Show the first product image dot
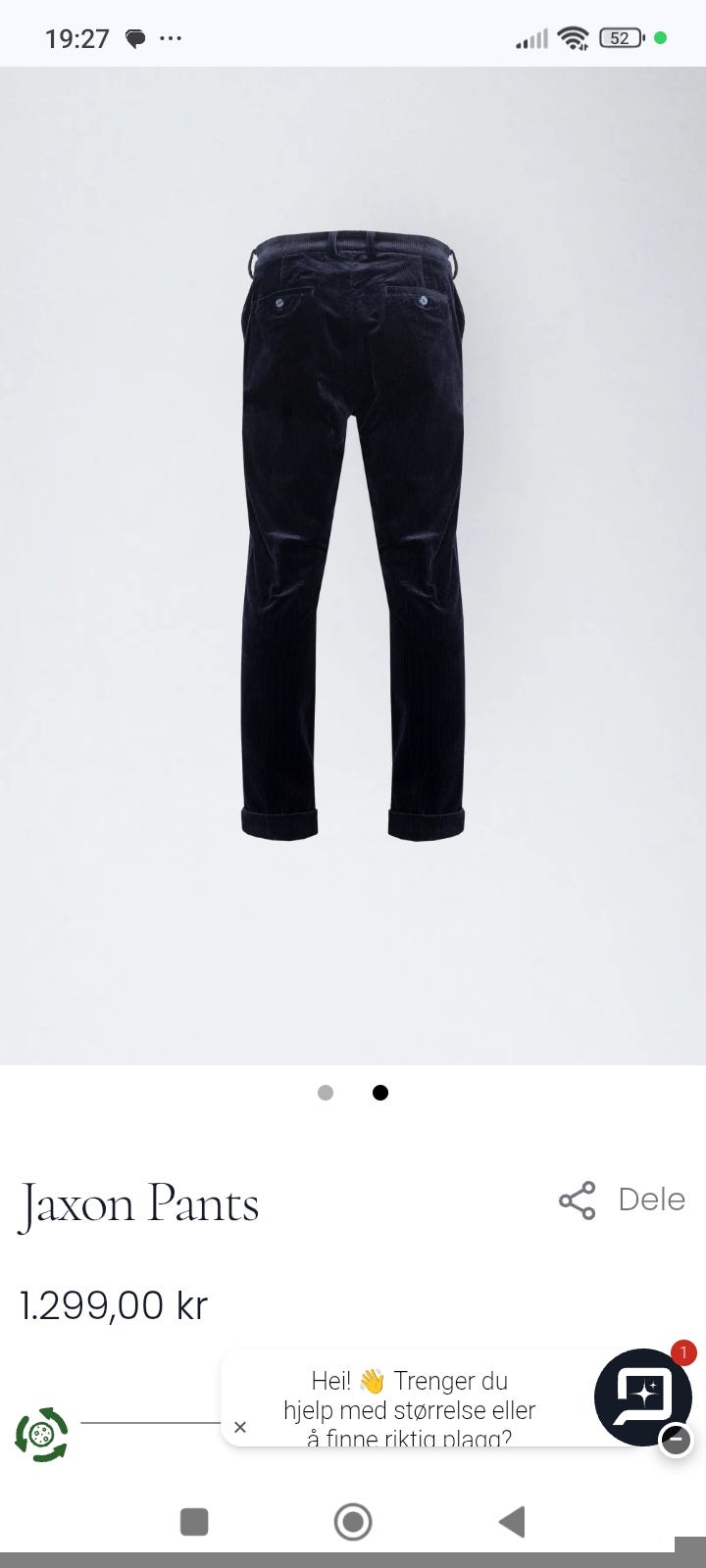The image size is (706, 1568). [x=326, y=1093]
